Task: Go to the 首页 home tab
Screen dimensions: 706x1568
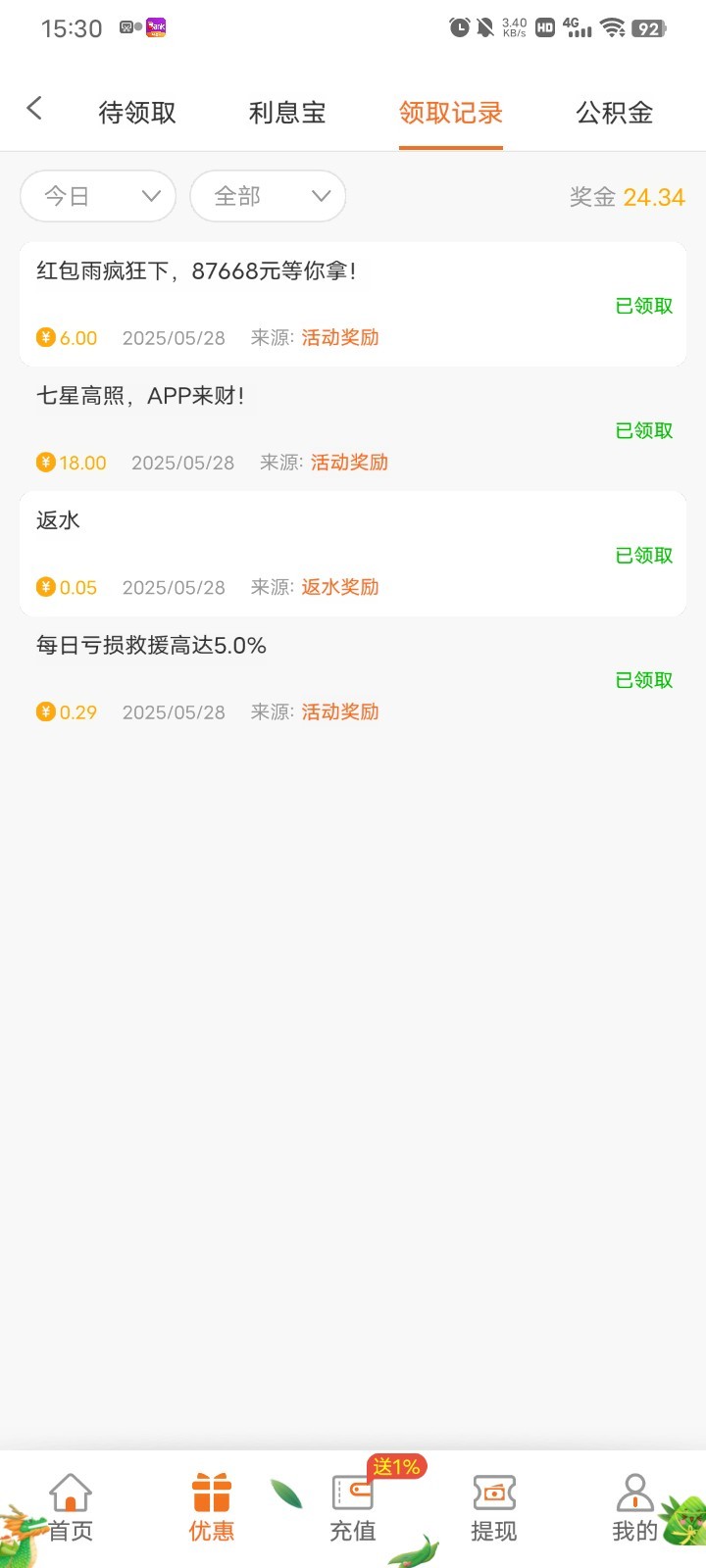Action: 71,1509
